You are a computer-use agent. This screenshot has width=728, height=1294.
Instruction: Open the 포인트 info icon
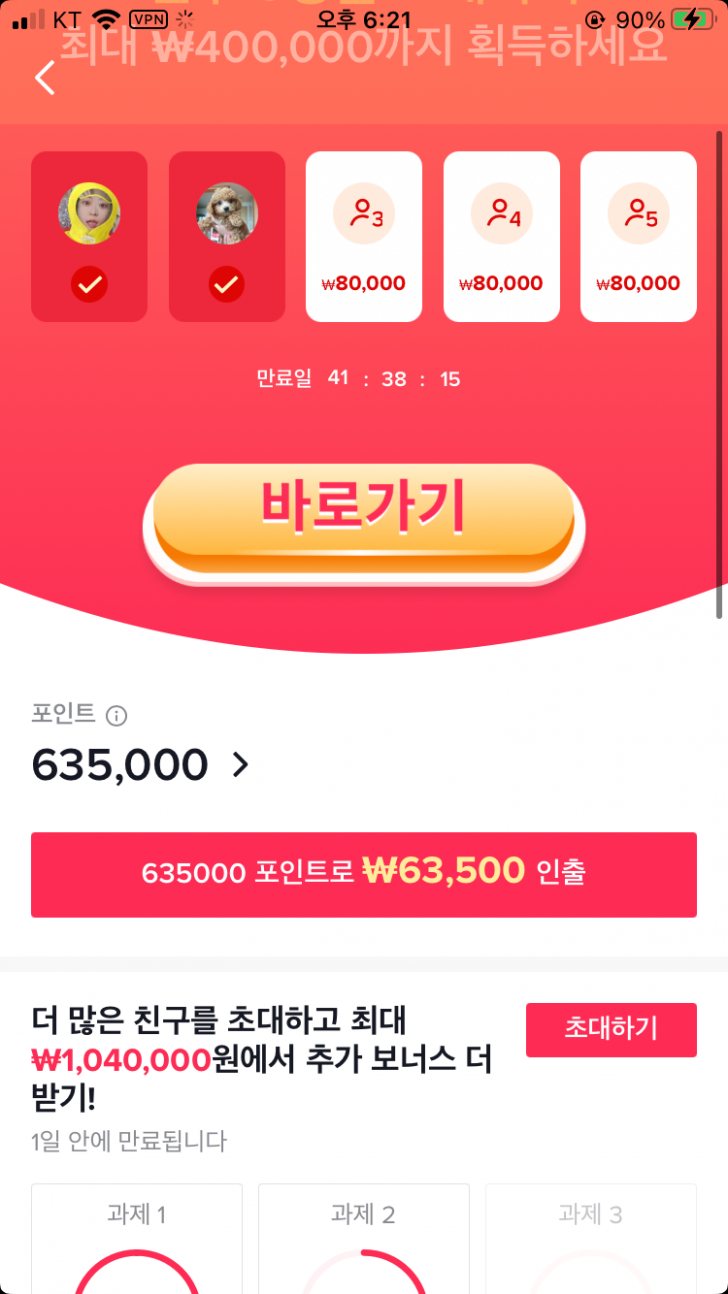[x=117, y=716]
